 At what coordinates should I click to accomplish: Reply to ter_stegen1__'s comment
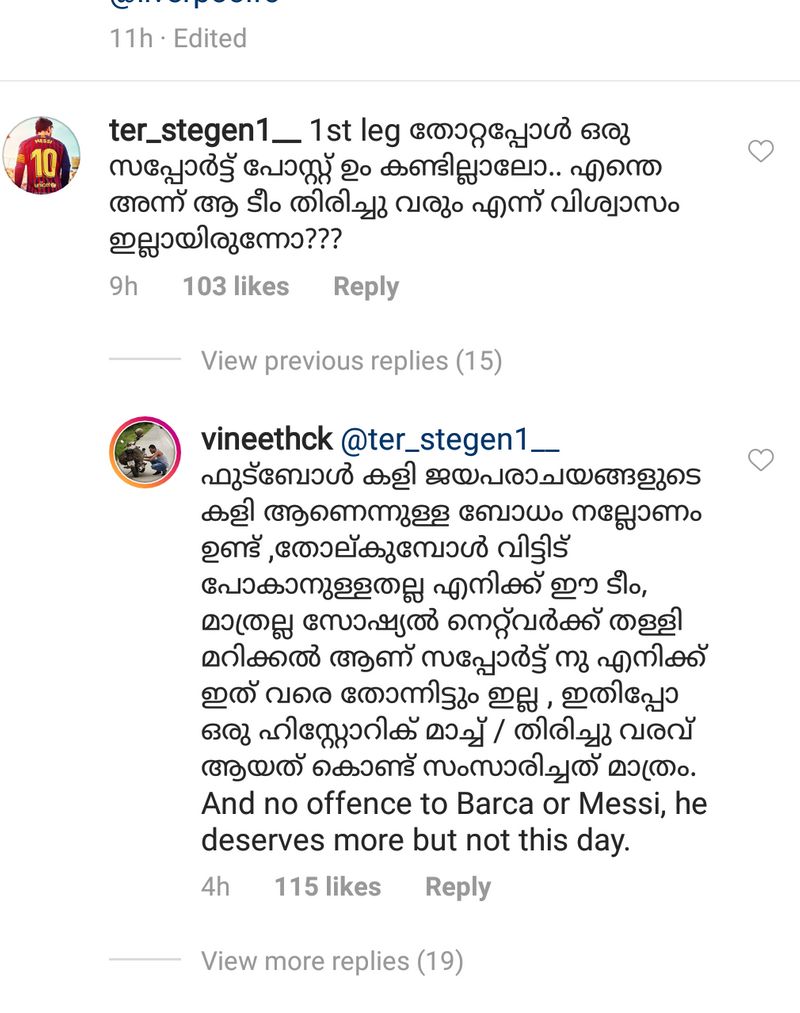pyautogui.click(x=366, y=287)
